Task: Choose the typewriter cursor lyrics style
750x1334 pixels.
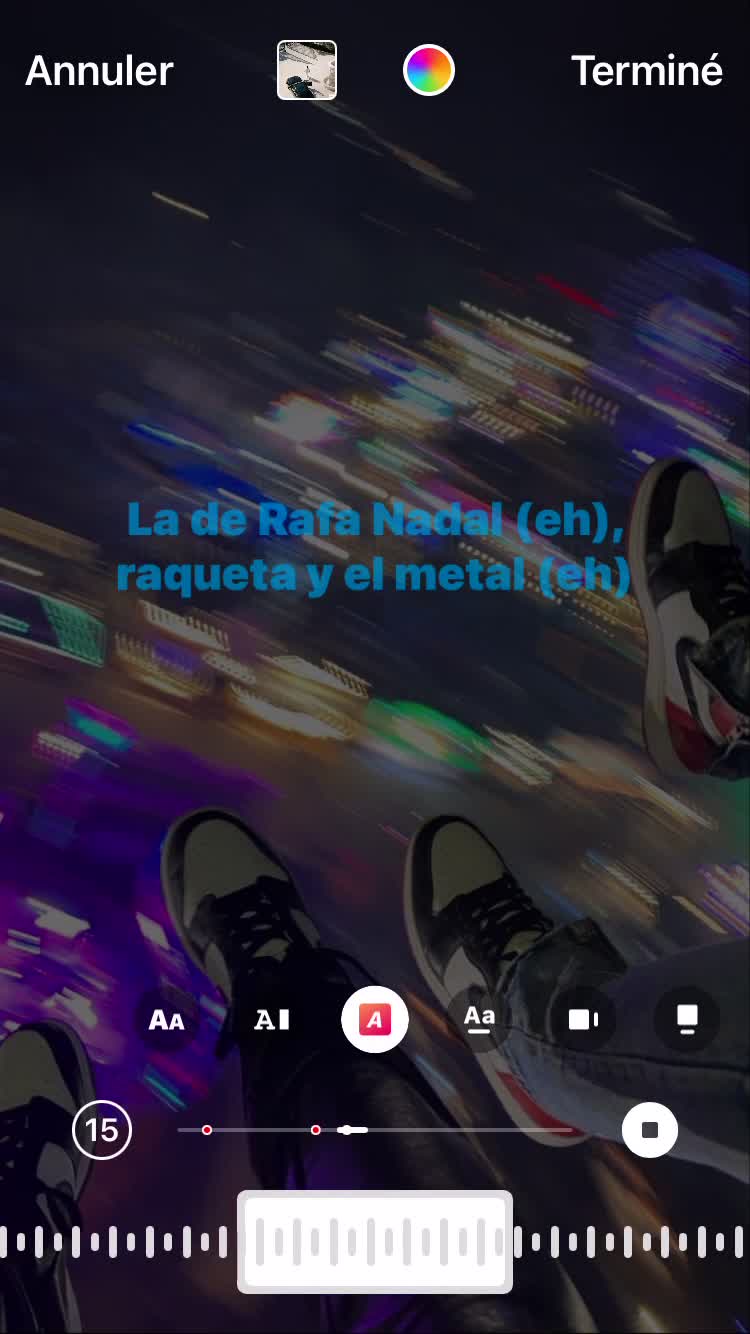Action: (x=271, y=1020)
